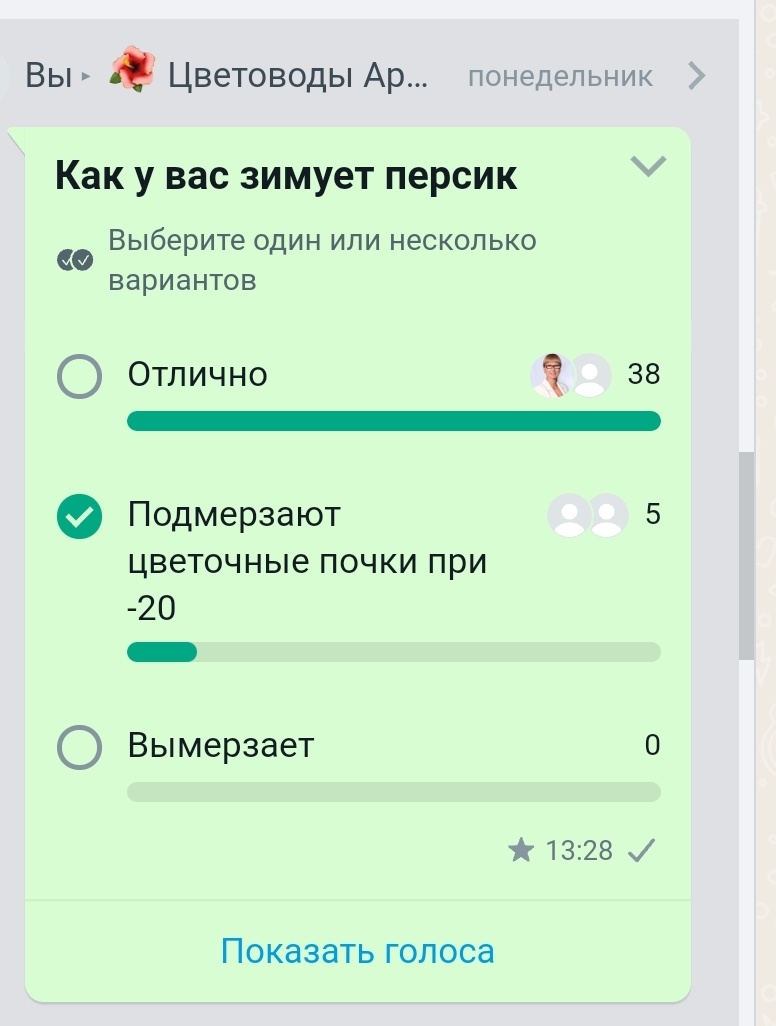Expand the poll options chevron
Screen dimensions: 776x1026
[647, 166]
